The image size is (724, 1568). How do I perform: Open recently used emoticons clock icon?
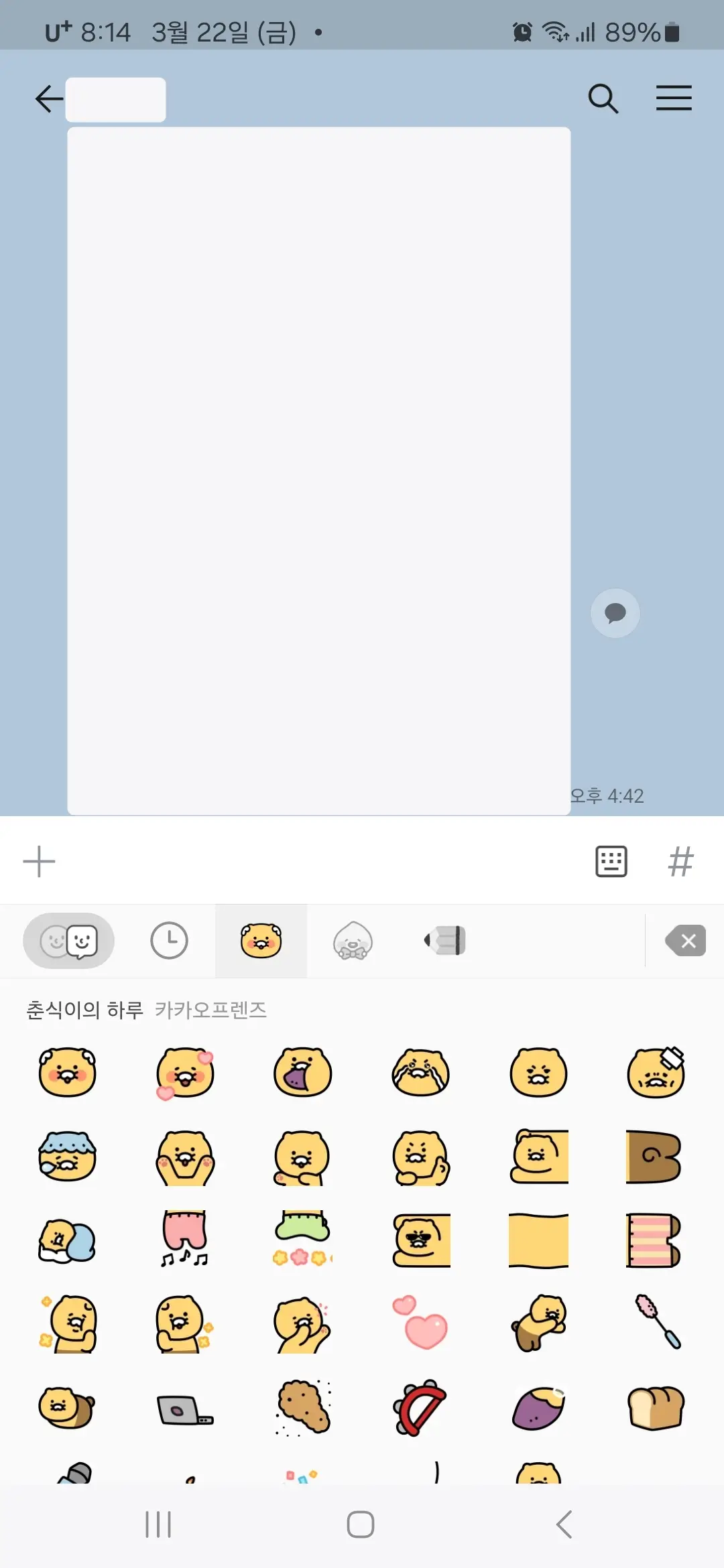[168, 940]
